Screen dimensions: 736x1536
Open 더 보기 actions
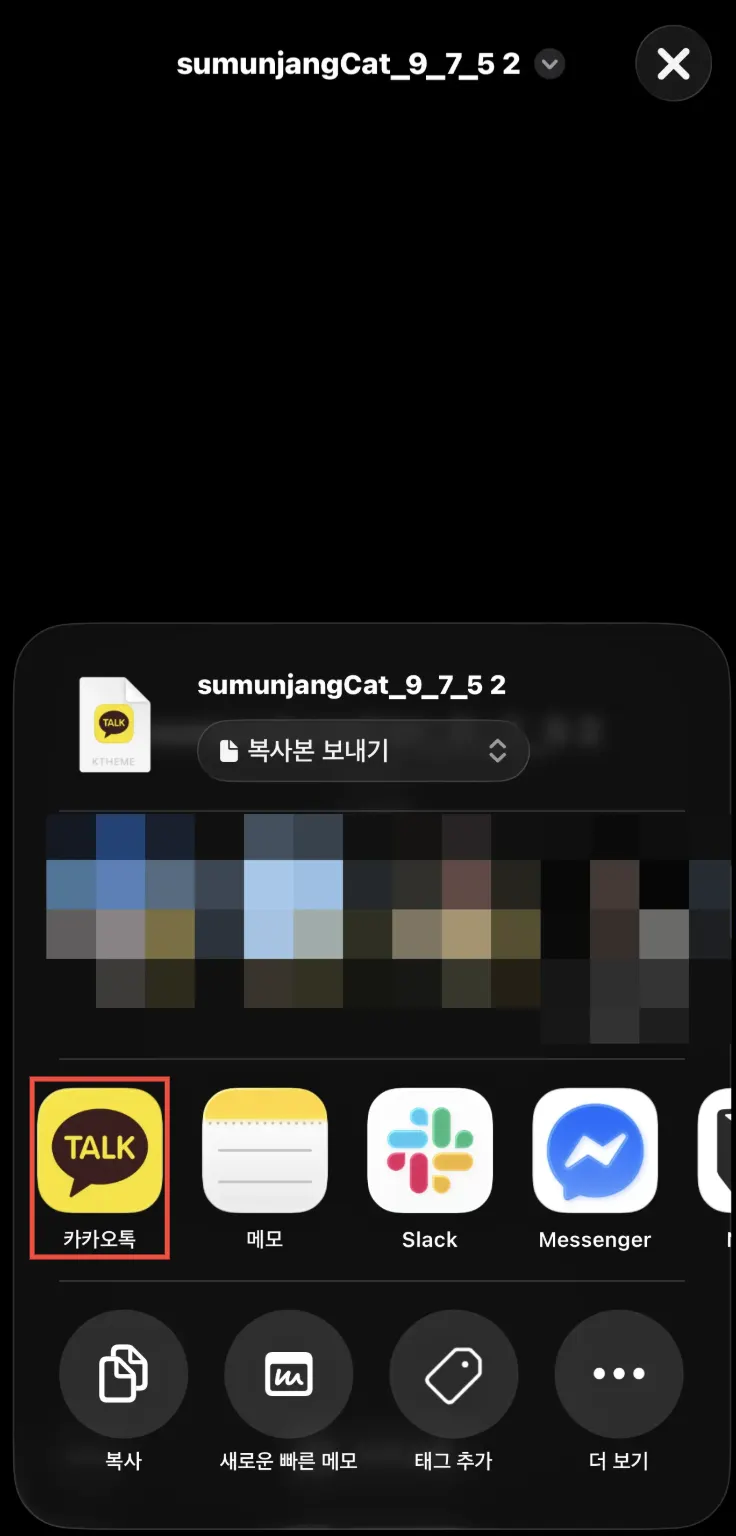(x=619, y=1374)
